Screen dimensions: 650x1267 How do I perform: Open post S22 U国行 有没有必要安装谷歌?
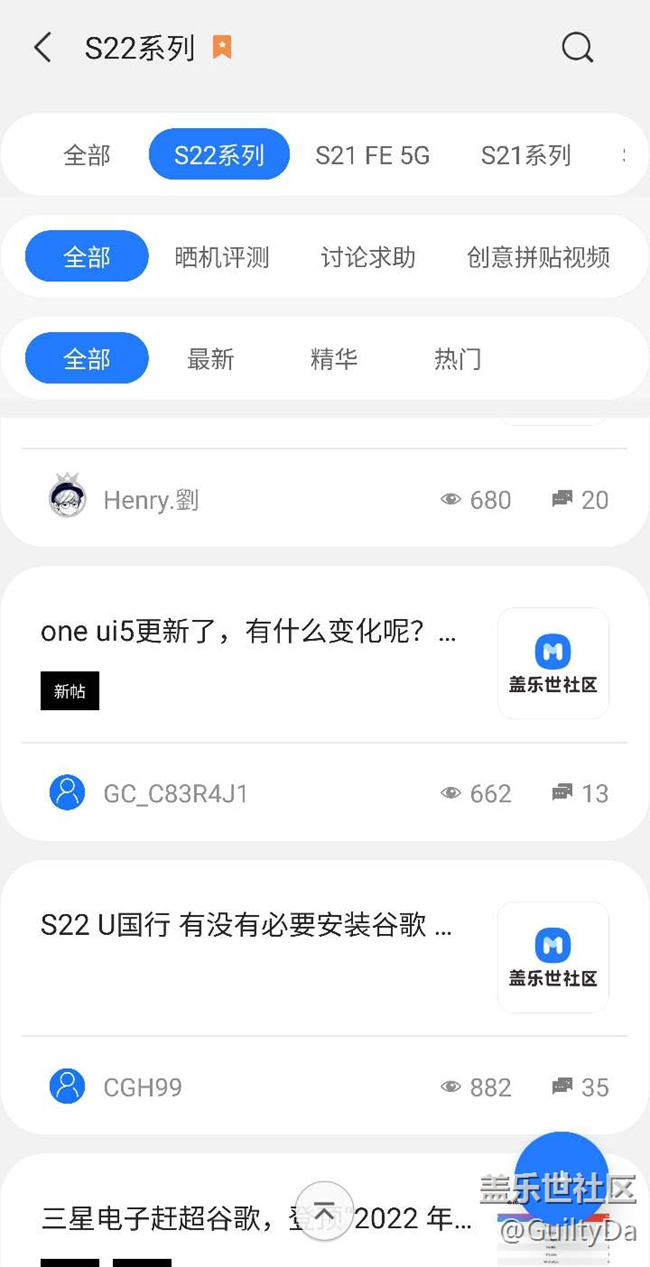click(246, 926)
